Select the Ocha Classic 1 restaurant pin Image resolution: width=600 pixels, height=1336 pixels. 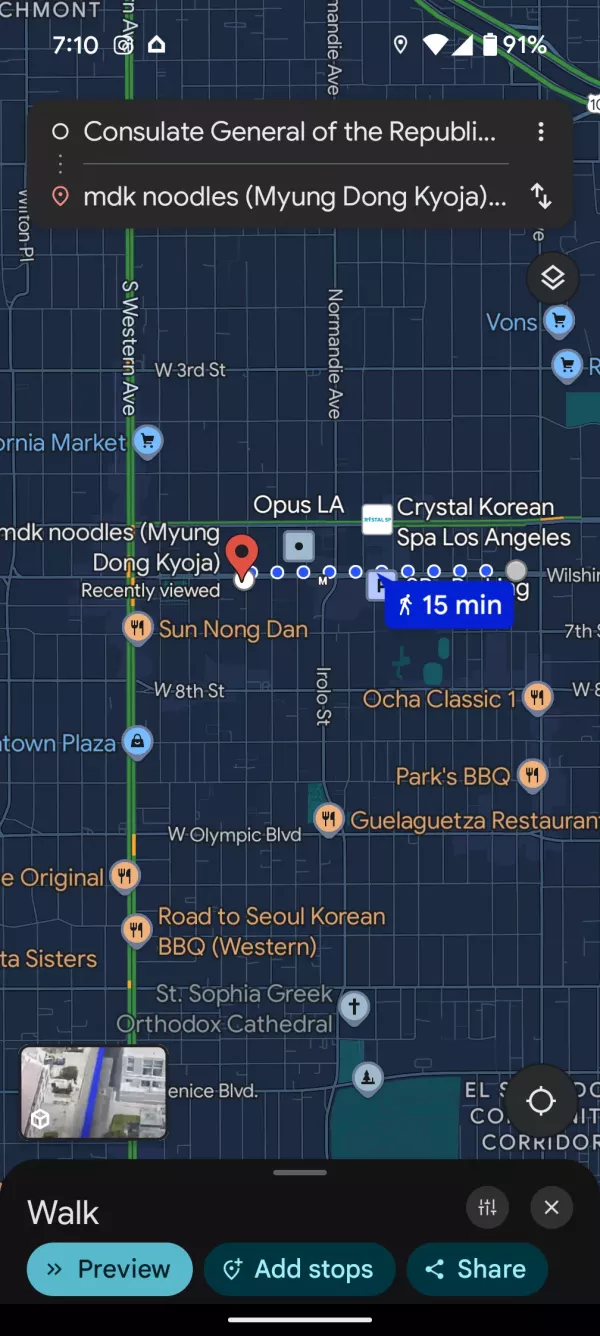click(x=538, y=697)
